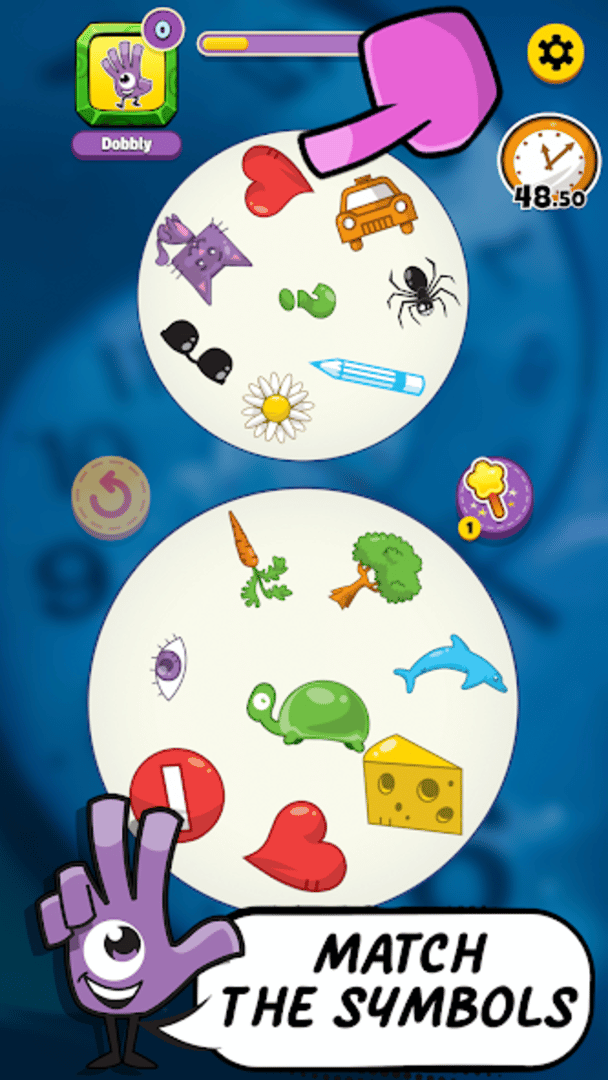Choose the black sunglasses symbol
This screenshot has width=608, height=1080.
tap(198, 348)
